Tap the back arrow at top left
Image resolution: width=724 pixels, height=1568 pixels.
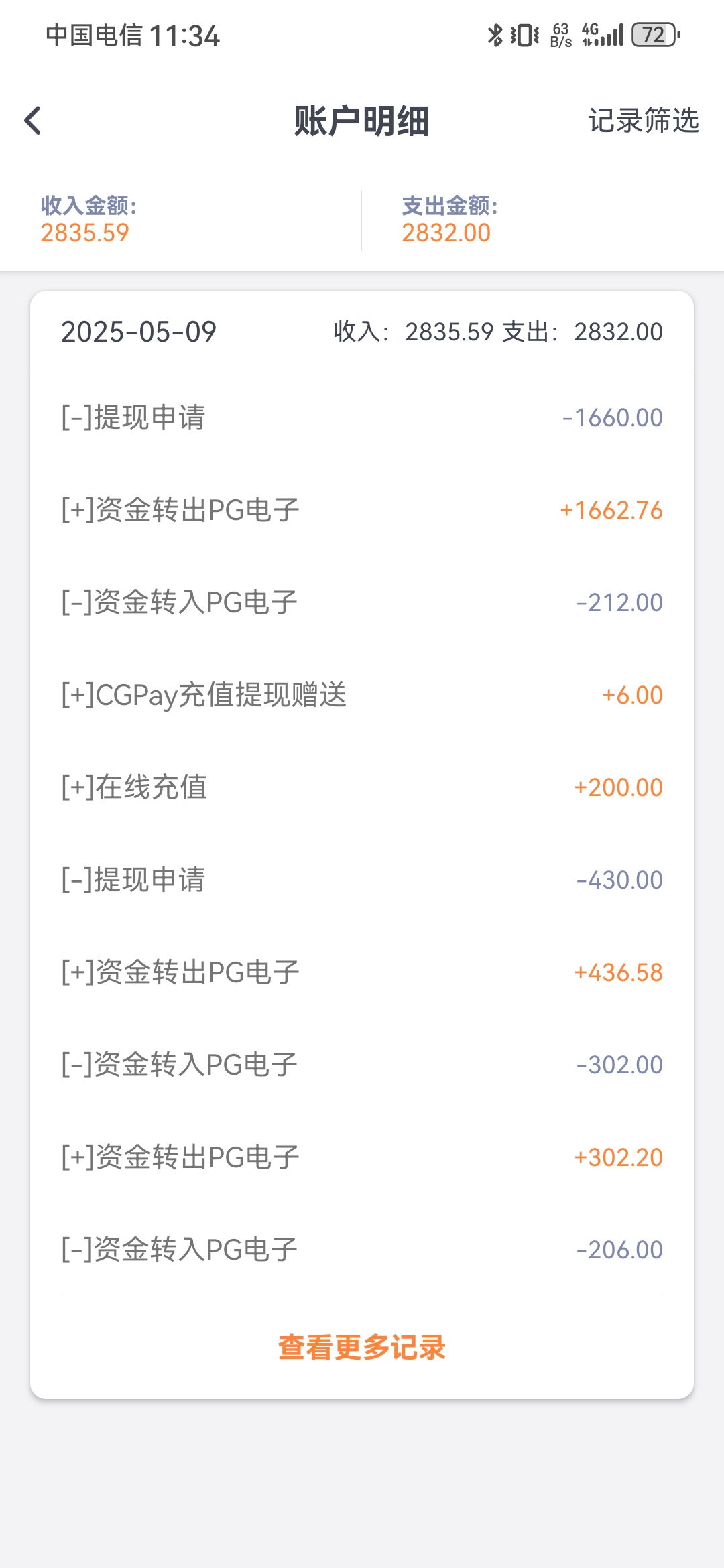(x=32, y=121)
